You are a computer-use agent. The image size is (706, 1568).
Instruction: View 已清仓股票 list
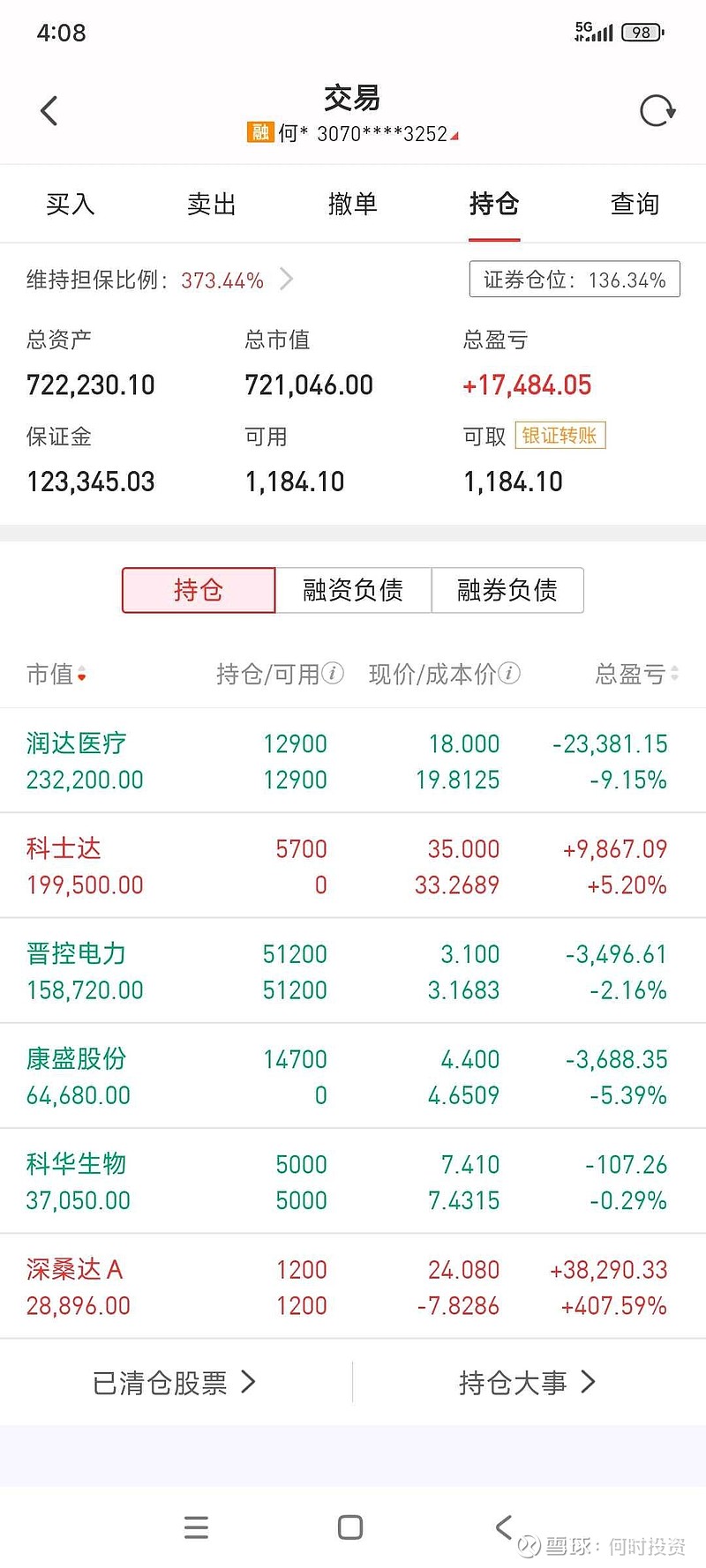click(175, 1382)
